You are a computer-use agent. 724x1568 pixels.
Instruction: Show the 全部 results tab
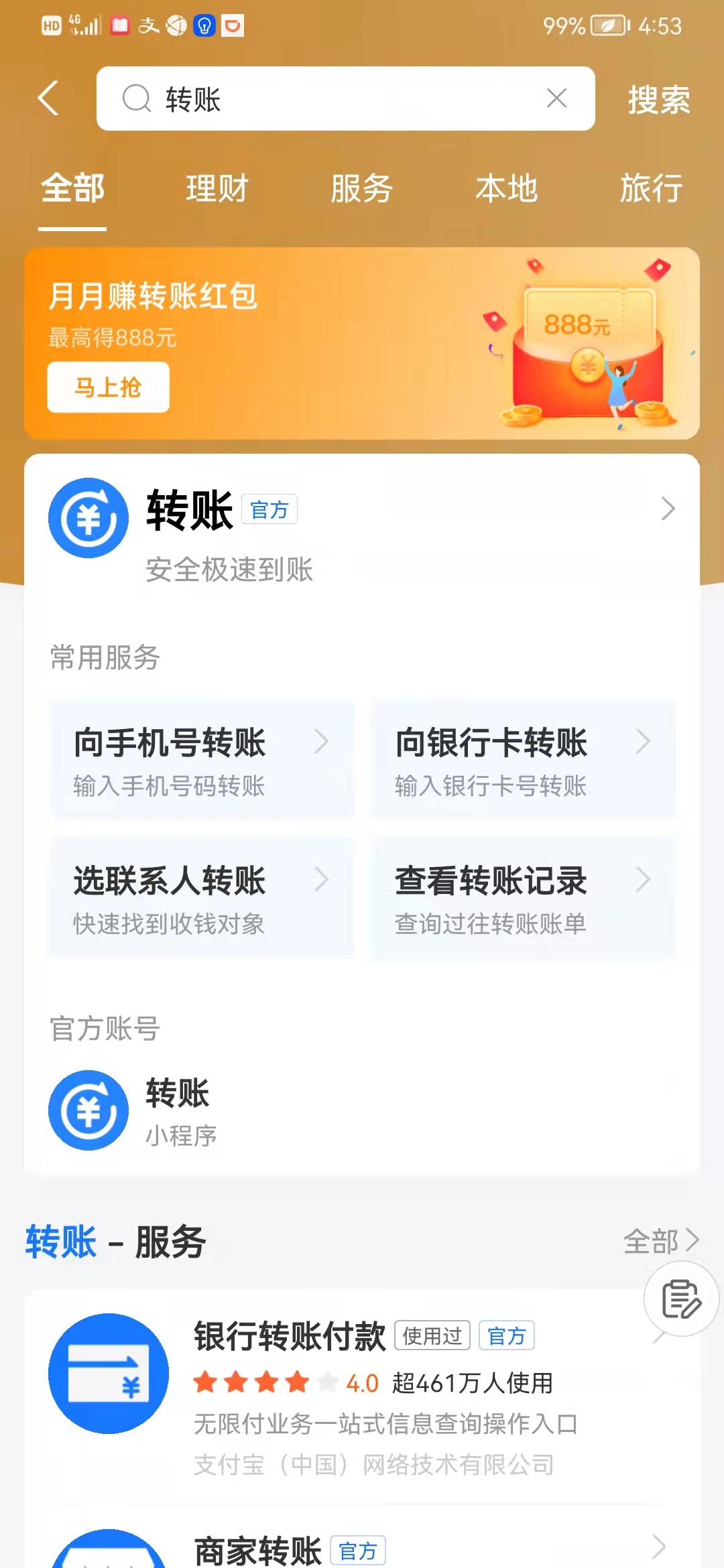72,188
